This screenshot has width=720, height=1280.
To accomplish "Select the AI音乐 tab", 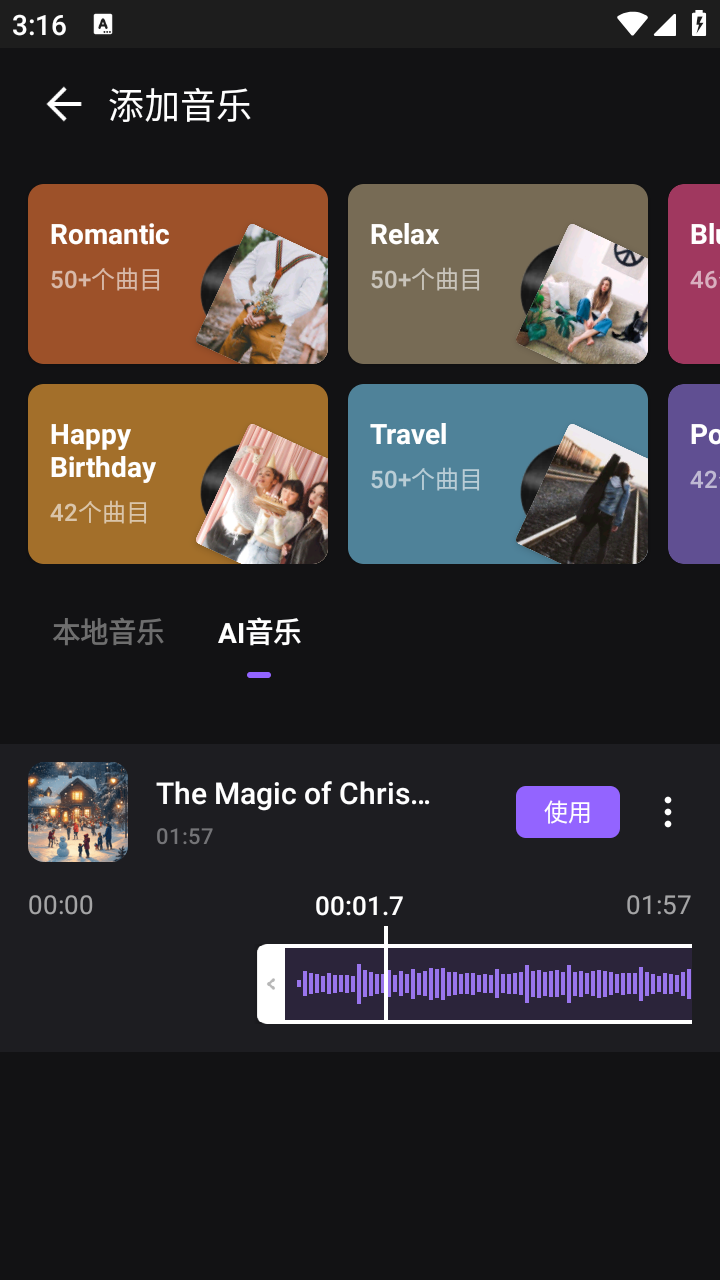I will tap(258, 632).
